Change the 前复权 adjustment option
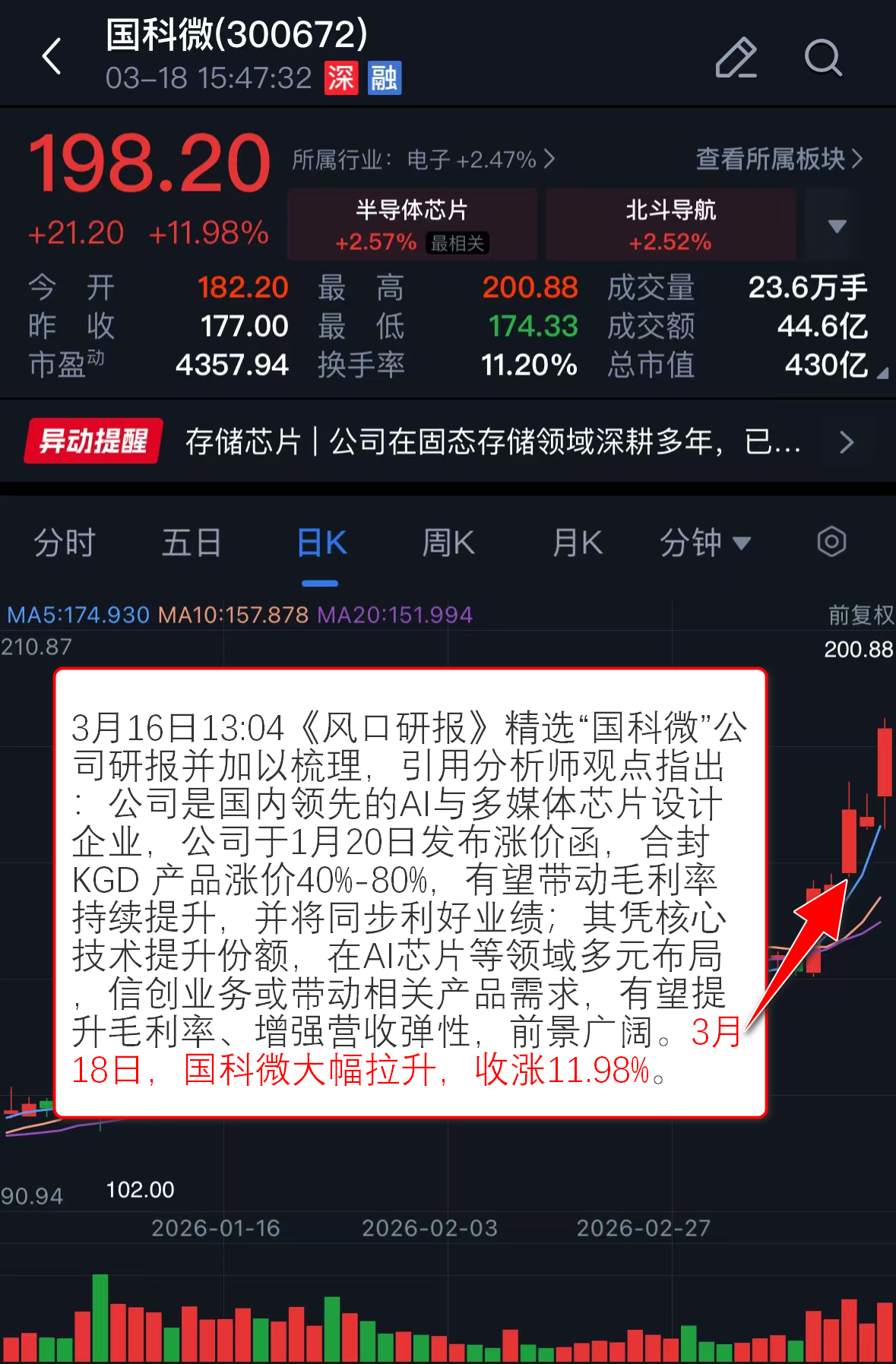Screen dimensions: 896x1364 click(860, 615)
